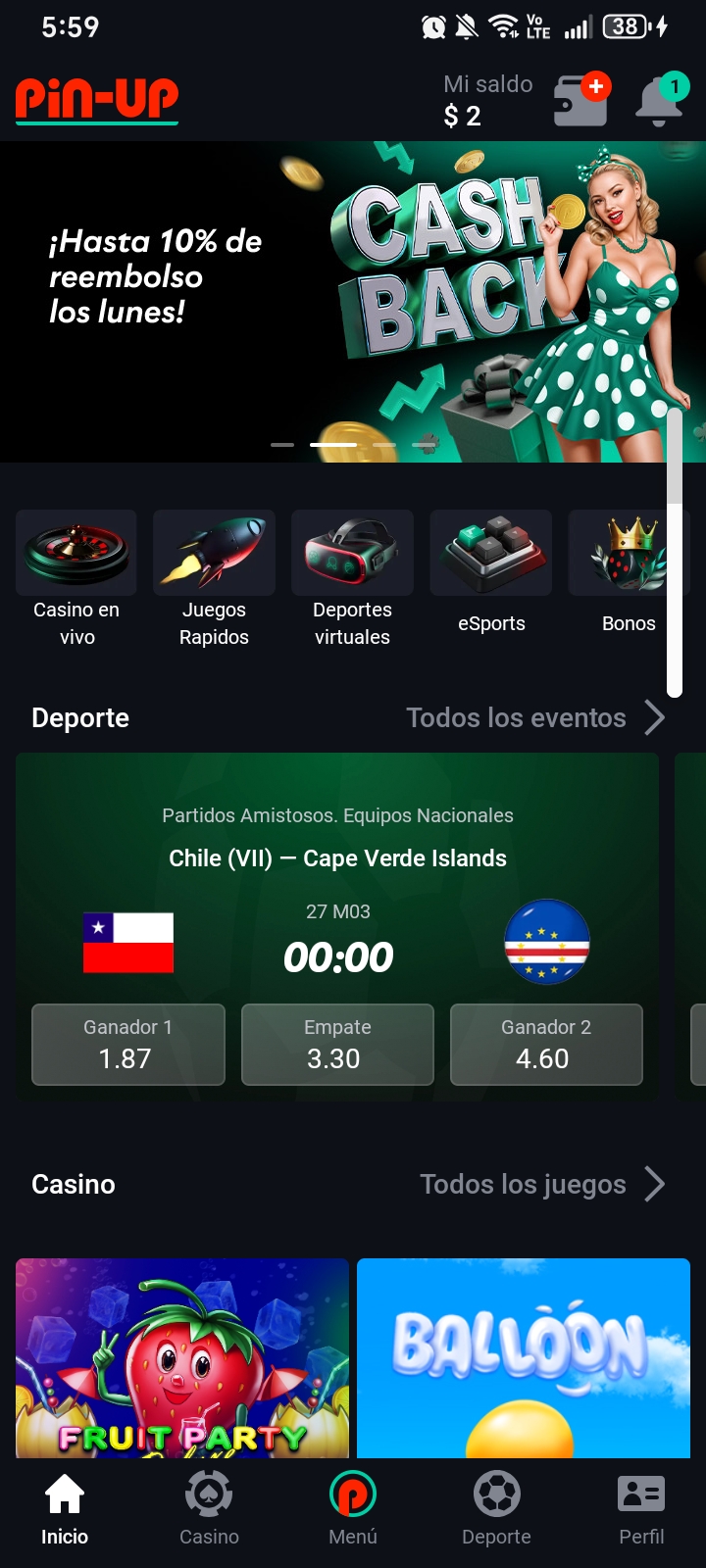Open the notifications bell
The height and width of the screenshot is (1568, 706).
pyautogui.click(x=659, y=100)
